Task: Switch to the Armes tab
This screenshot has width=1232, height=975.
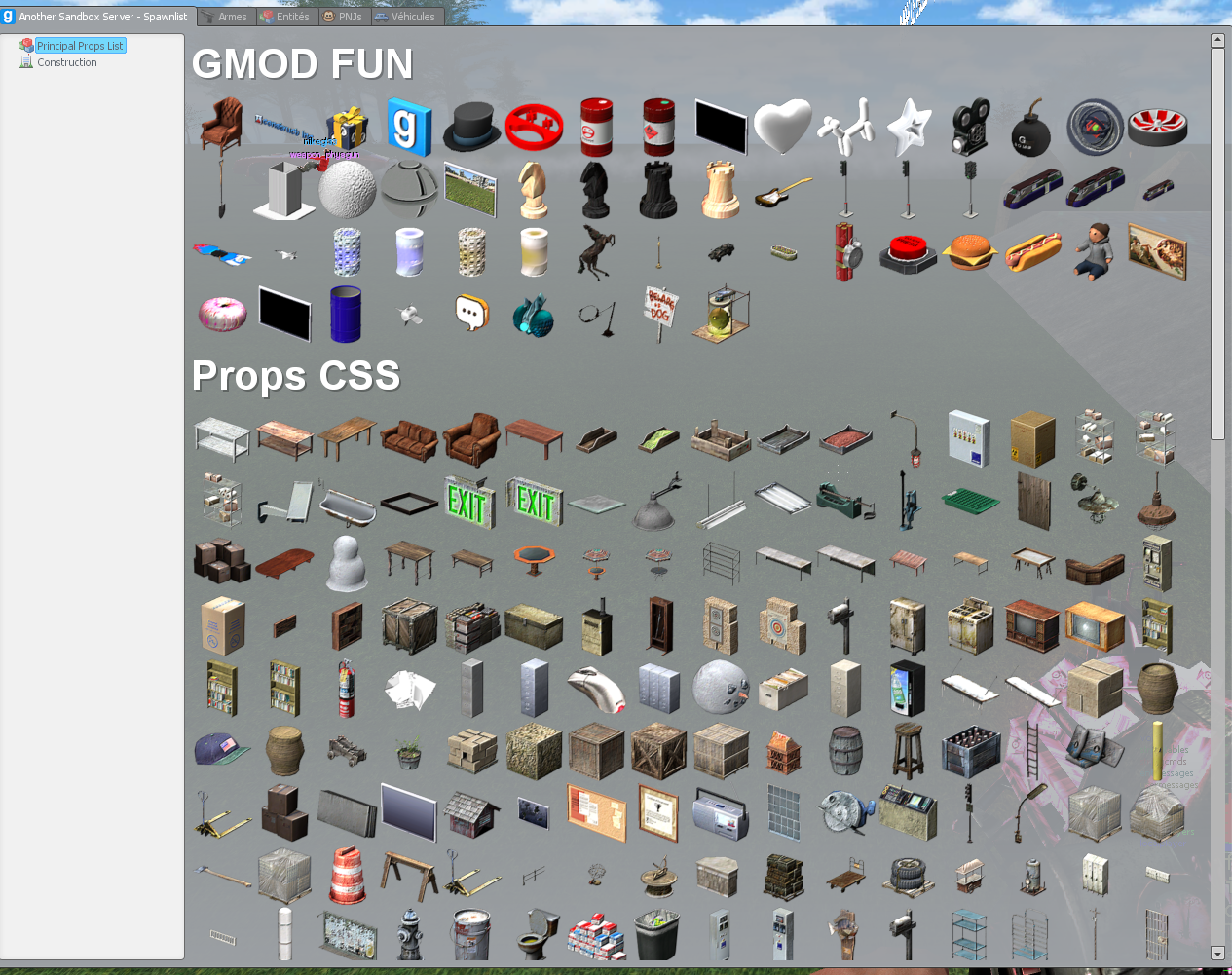Action: (x=226, y=17)
